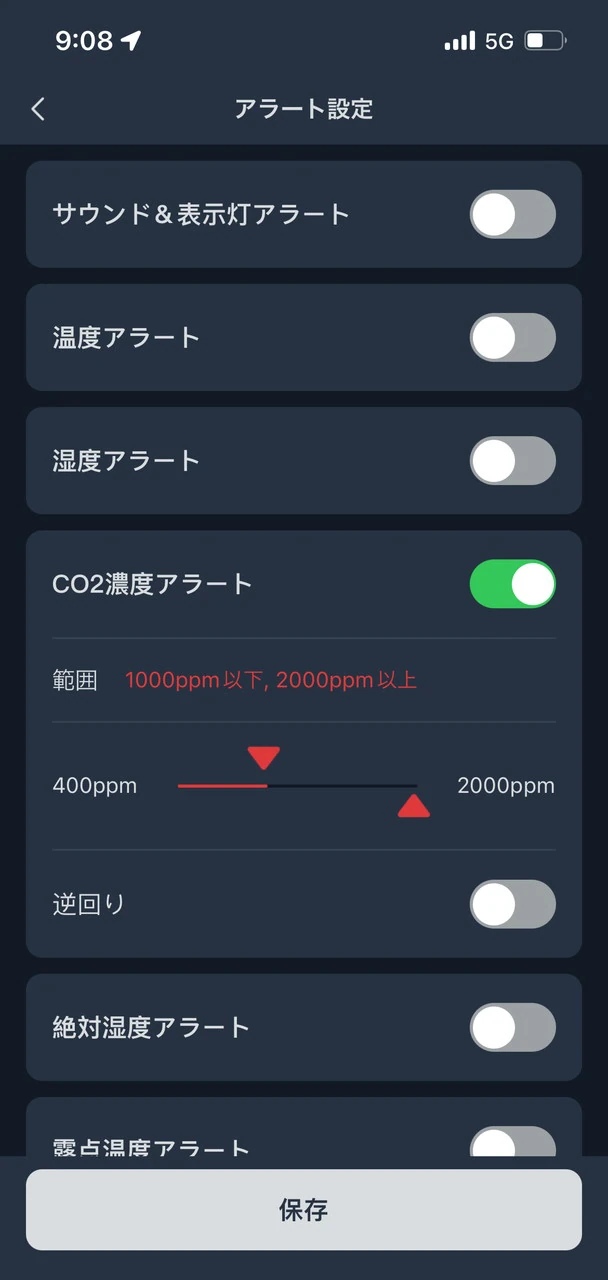This screenshot has height=1280, width=608.
Task: Enable the サウンド＆表示灯アラート switch
Action: click(512, 214)
